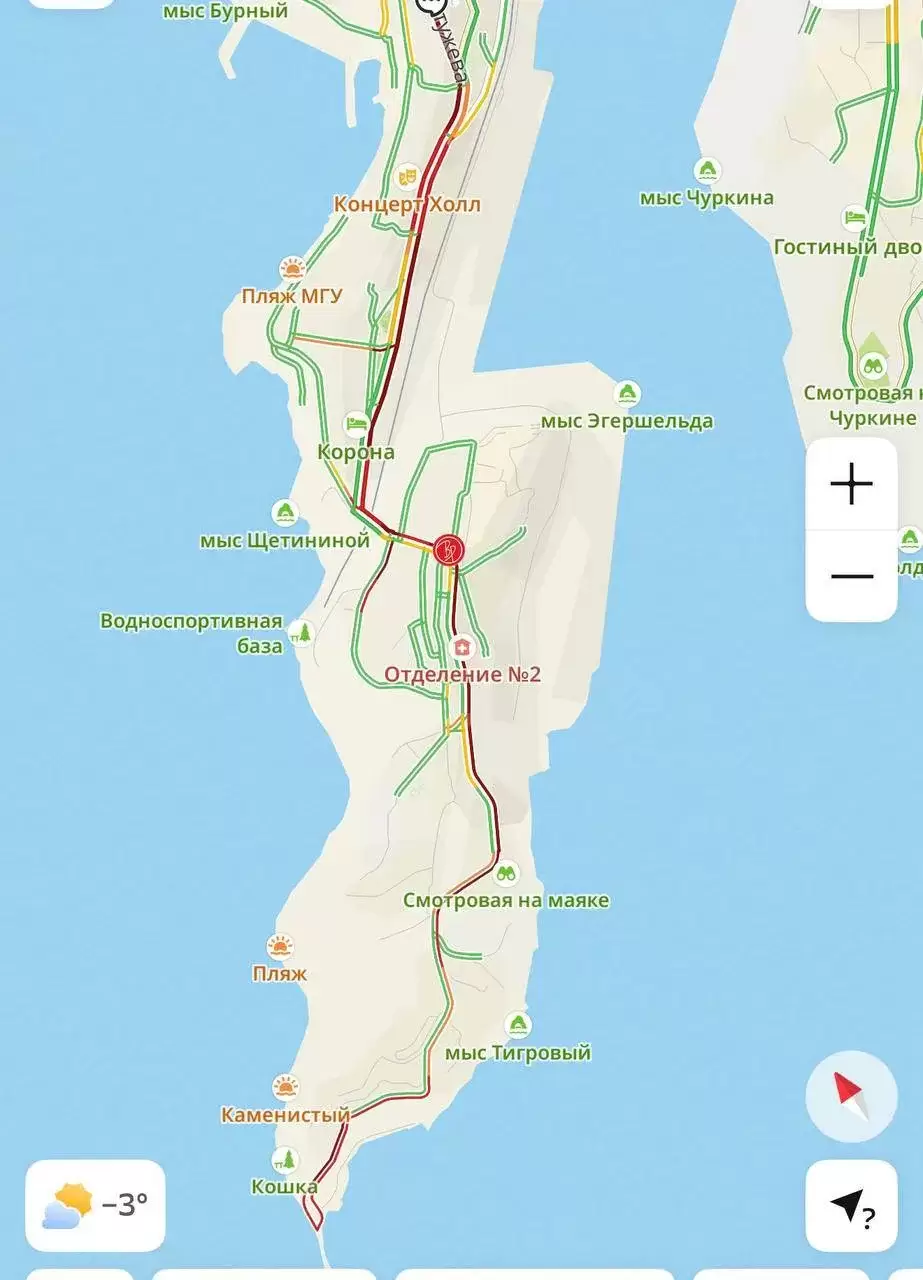Open the Водноспортивная база marker
This screenshot has width=923, height=1280.
302,632
